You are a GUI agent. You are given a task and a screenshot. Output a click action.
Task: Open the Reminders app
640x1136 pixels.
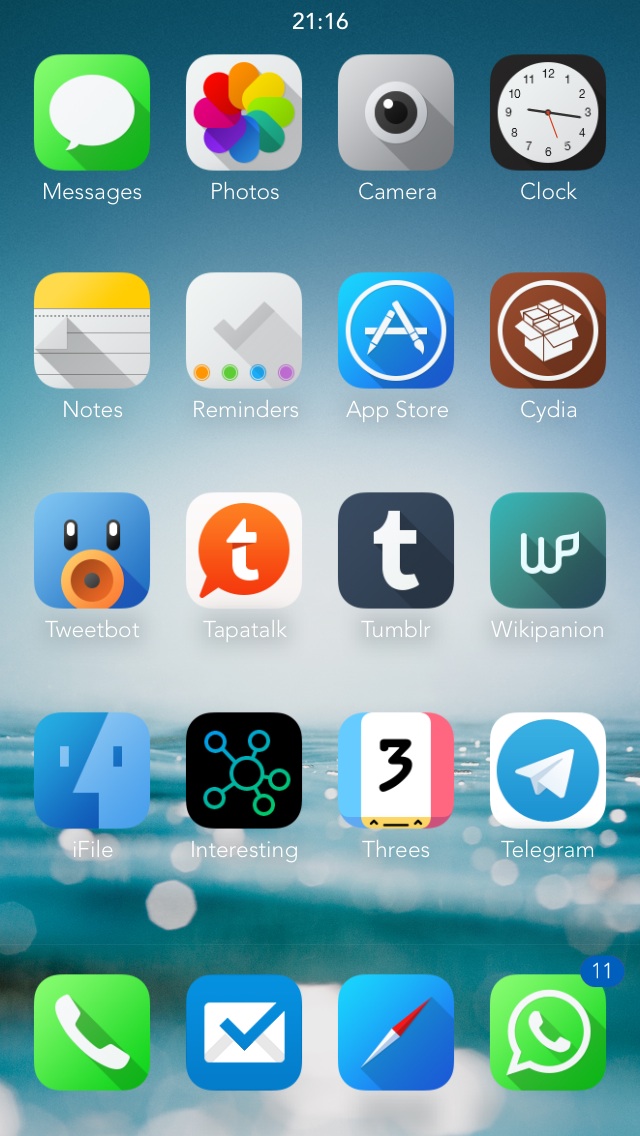244,331
